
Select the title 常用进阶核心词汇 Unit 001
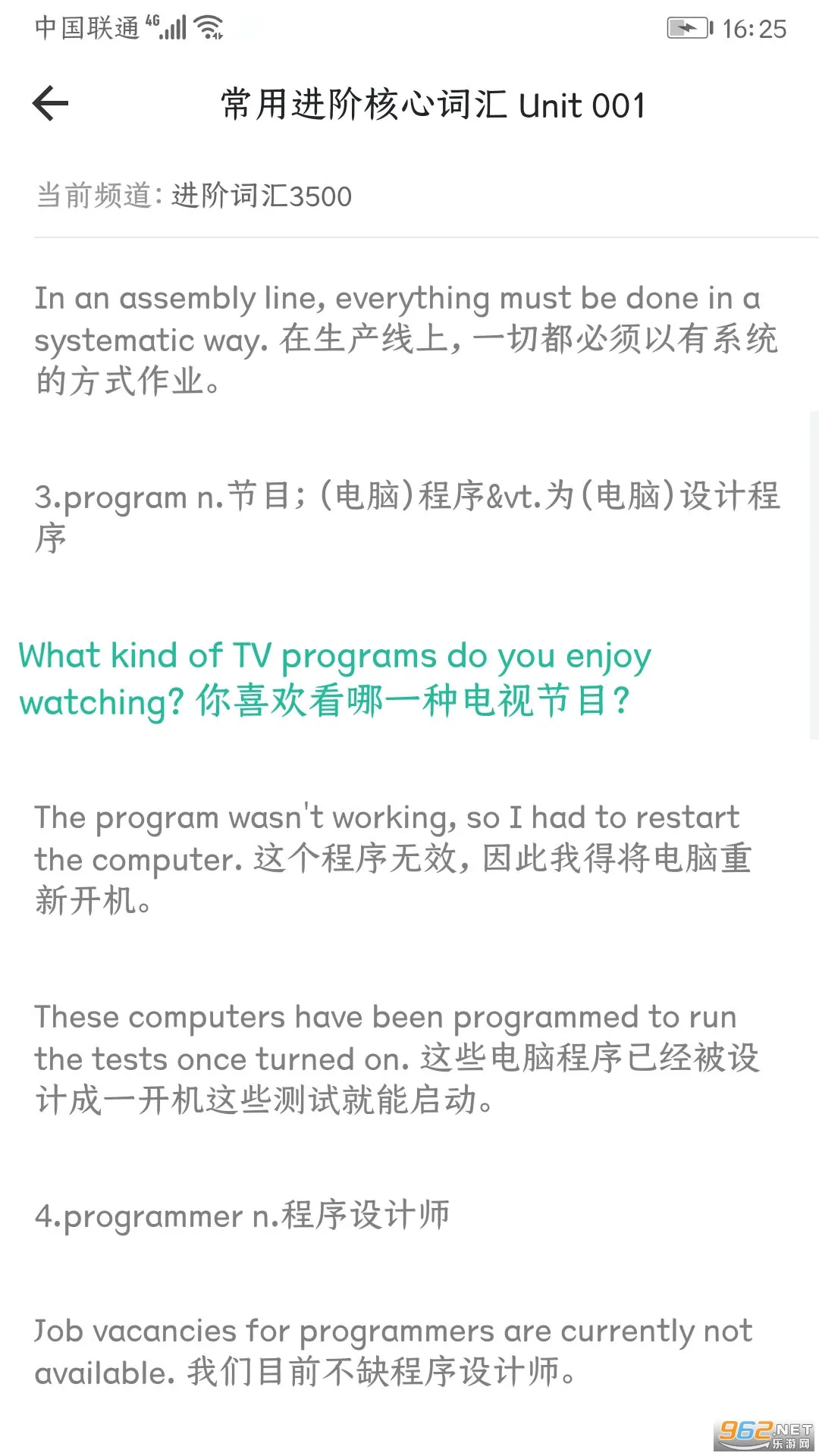click(431, 106)
